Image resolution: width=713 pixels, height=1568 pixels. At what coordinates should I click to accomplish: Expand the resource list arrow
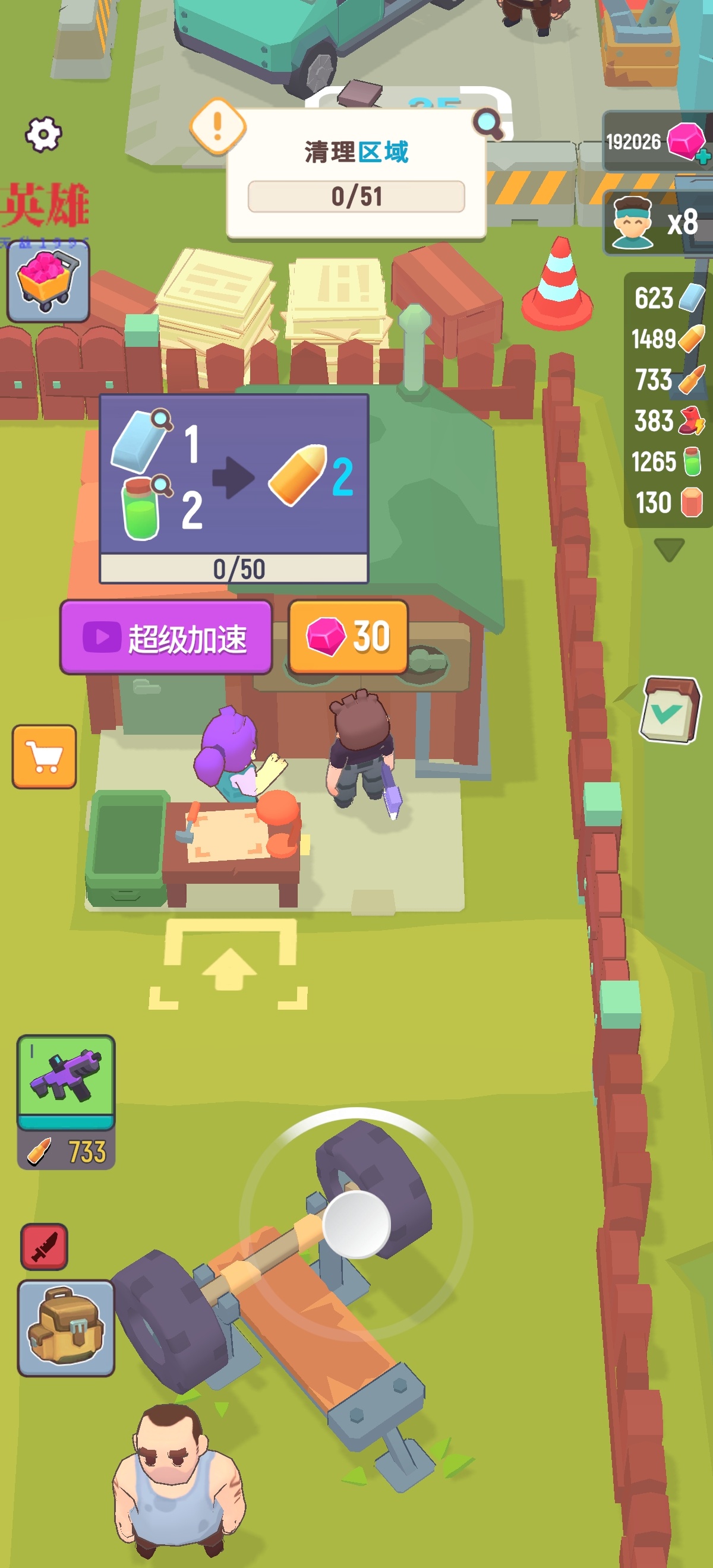pos(668,548)
